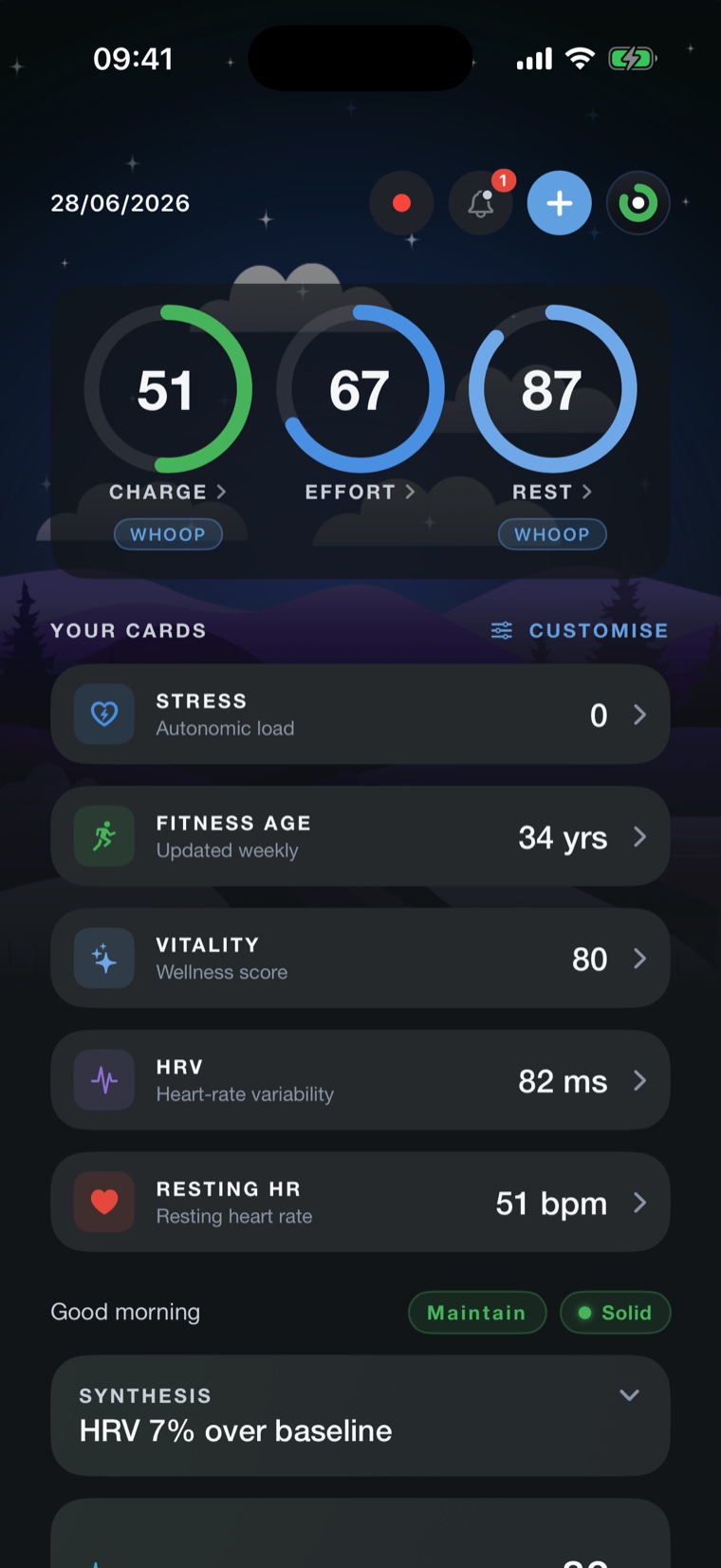Open the green ring profile icon
721x1568 pixels.
pyautogui.click(x=638, y=203)
